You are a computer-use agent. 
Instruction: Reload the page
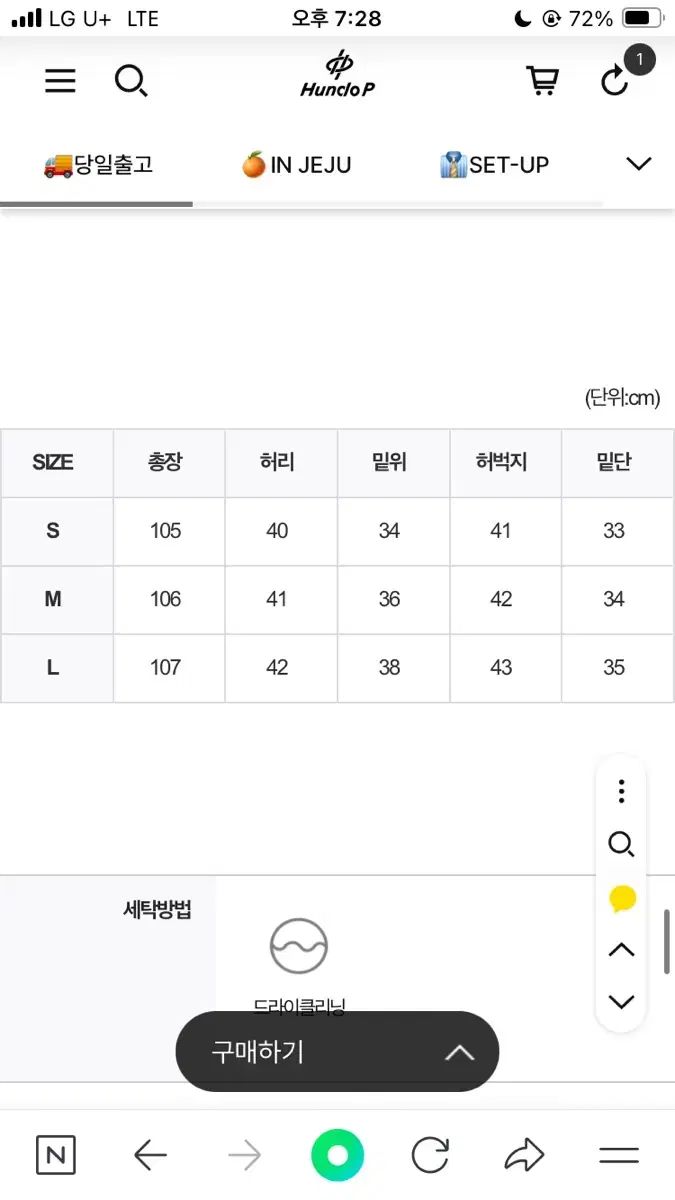(430, 1156)
